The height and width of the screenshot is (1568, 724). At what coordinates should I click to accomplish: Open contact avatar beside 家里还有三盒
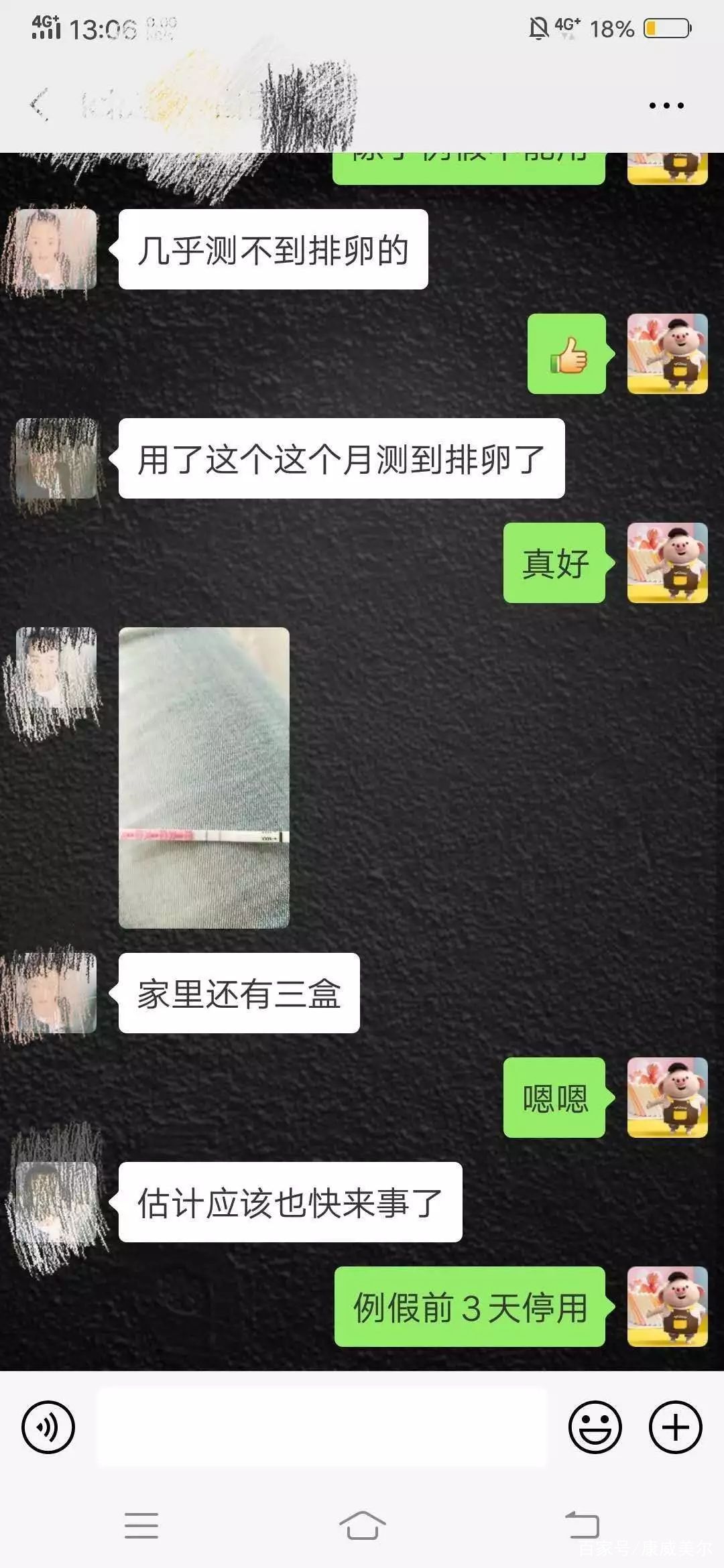(x=56, y=992)
